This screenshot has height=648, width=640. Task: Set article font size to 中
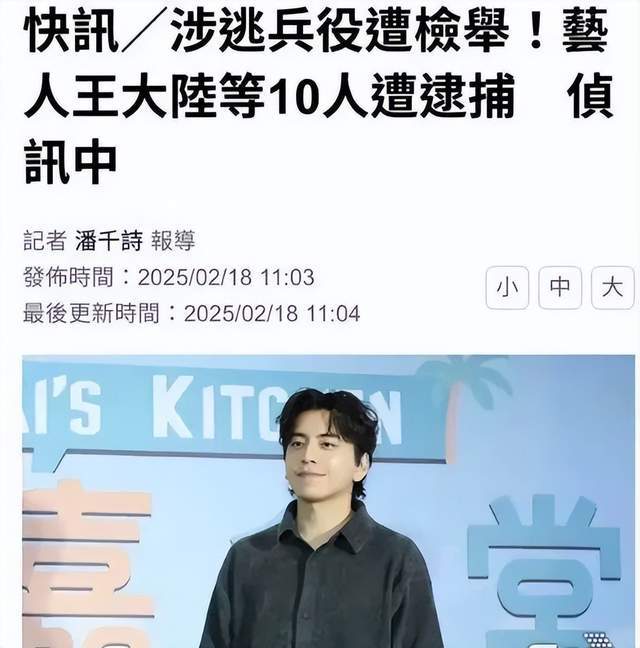pyautogui.click(x=560, y=288)
